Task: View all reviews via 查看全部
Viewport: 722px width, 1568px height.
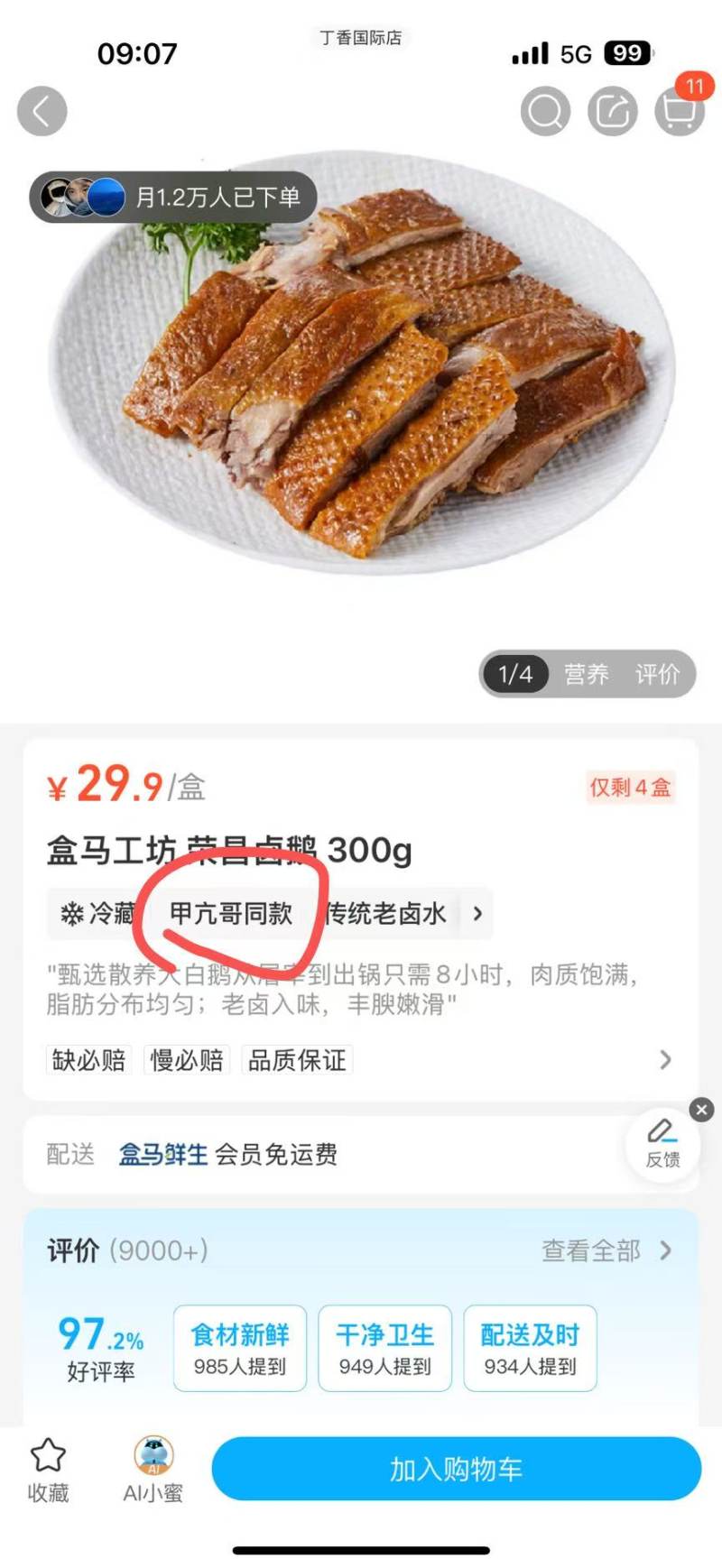Action: [x=606, y=1250]
